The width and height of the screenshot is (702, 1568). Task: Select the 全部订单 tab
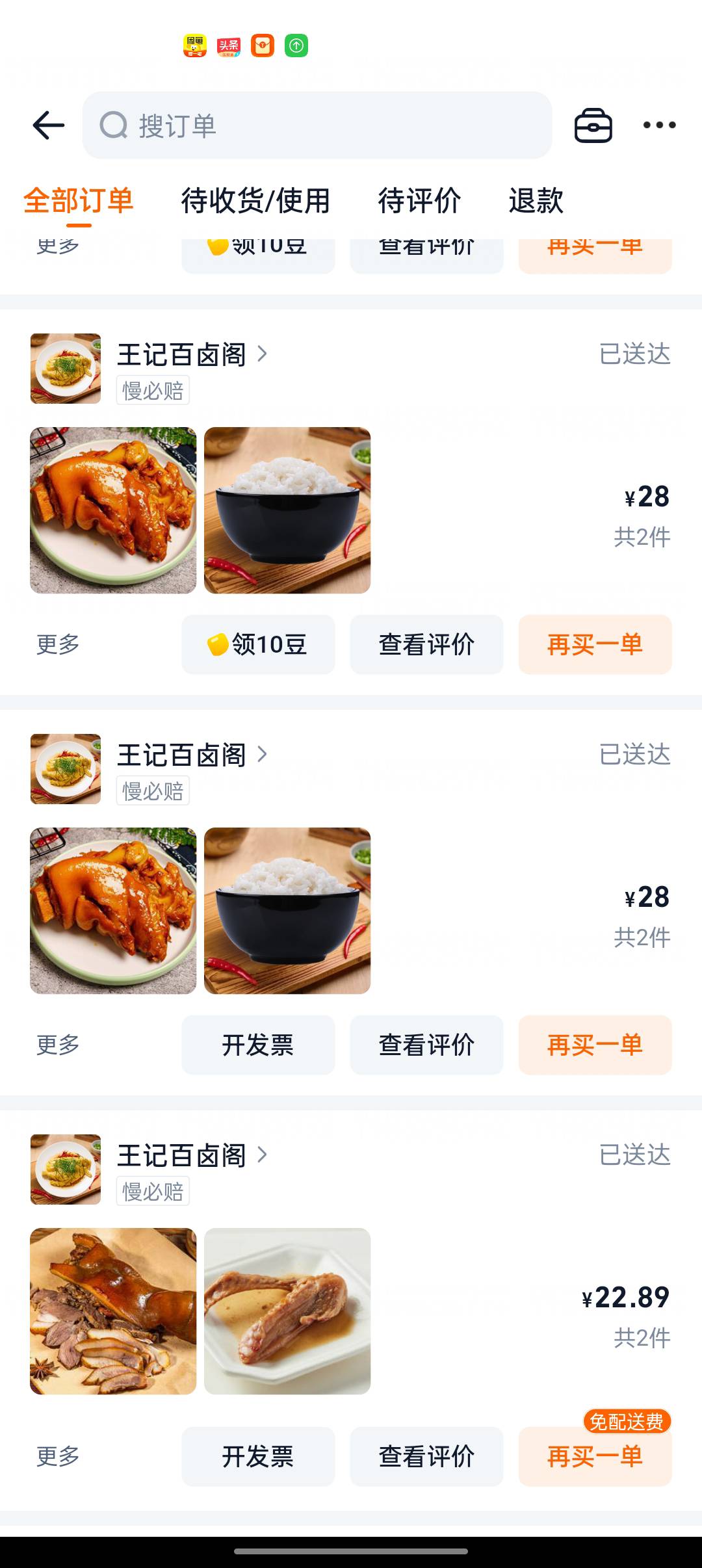point(79,200)
